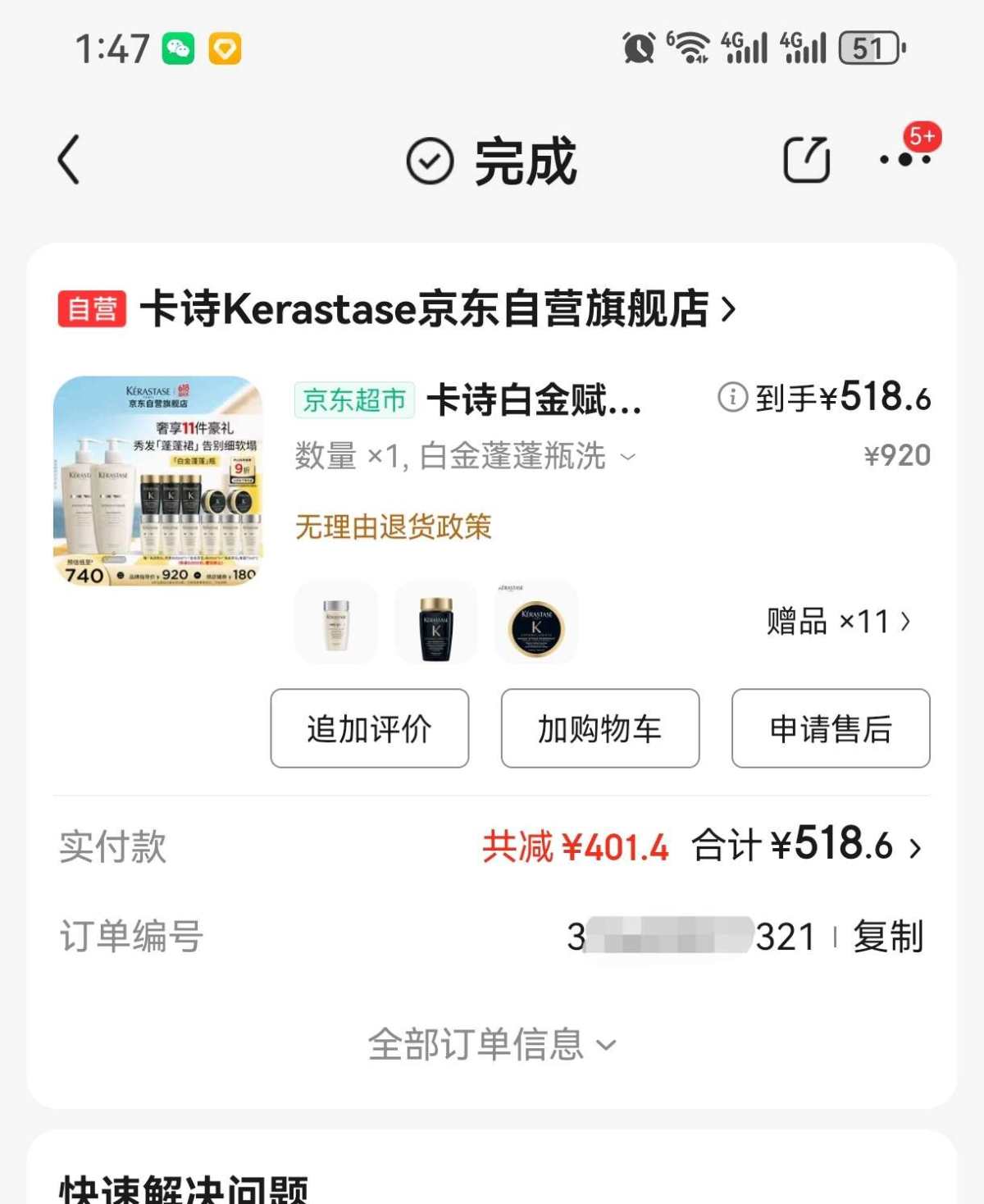Screen dimensions: 984x1204
Task: Expand the 数量 variant selector chevron
Action: click(626, 458)
